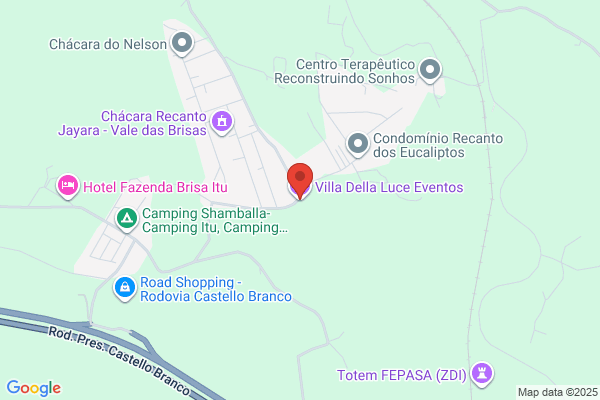Open Centro Terapêutico Reconstruindo Sonhos pin
This screenshot has width=600, height=400.
point(430,70)
